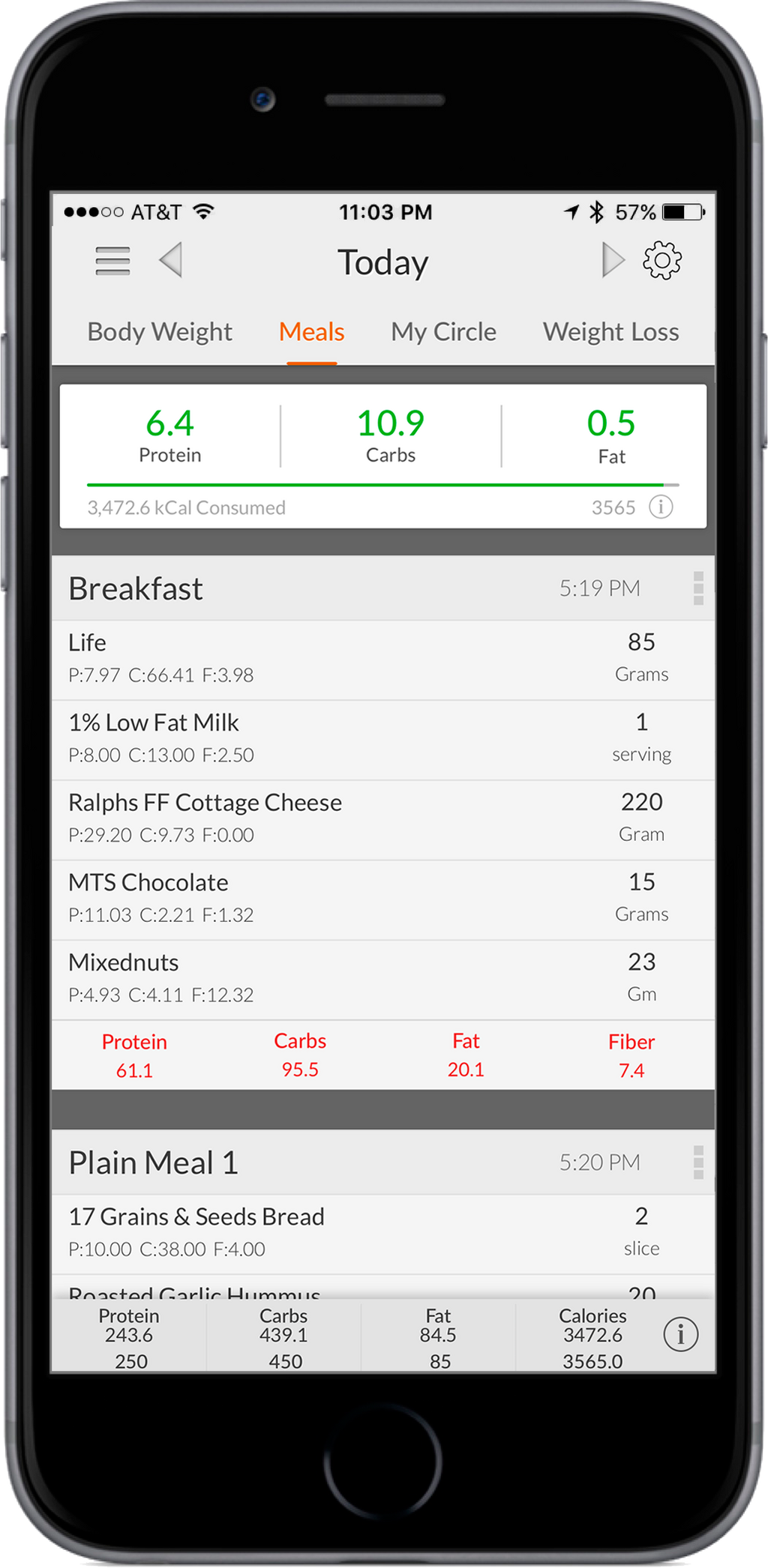Tap the info icon in totals bar
The height and width of the screenshot is (1568, 768).
point(680,1335)
